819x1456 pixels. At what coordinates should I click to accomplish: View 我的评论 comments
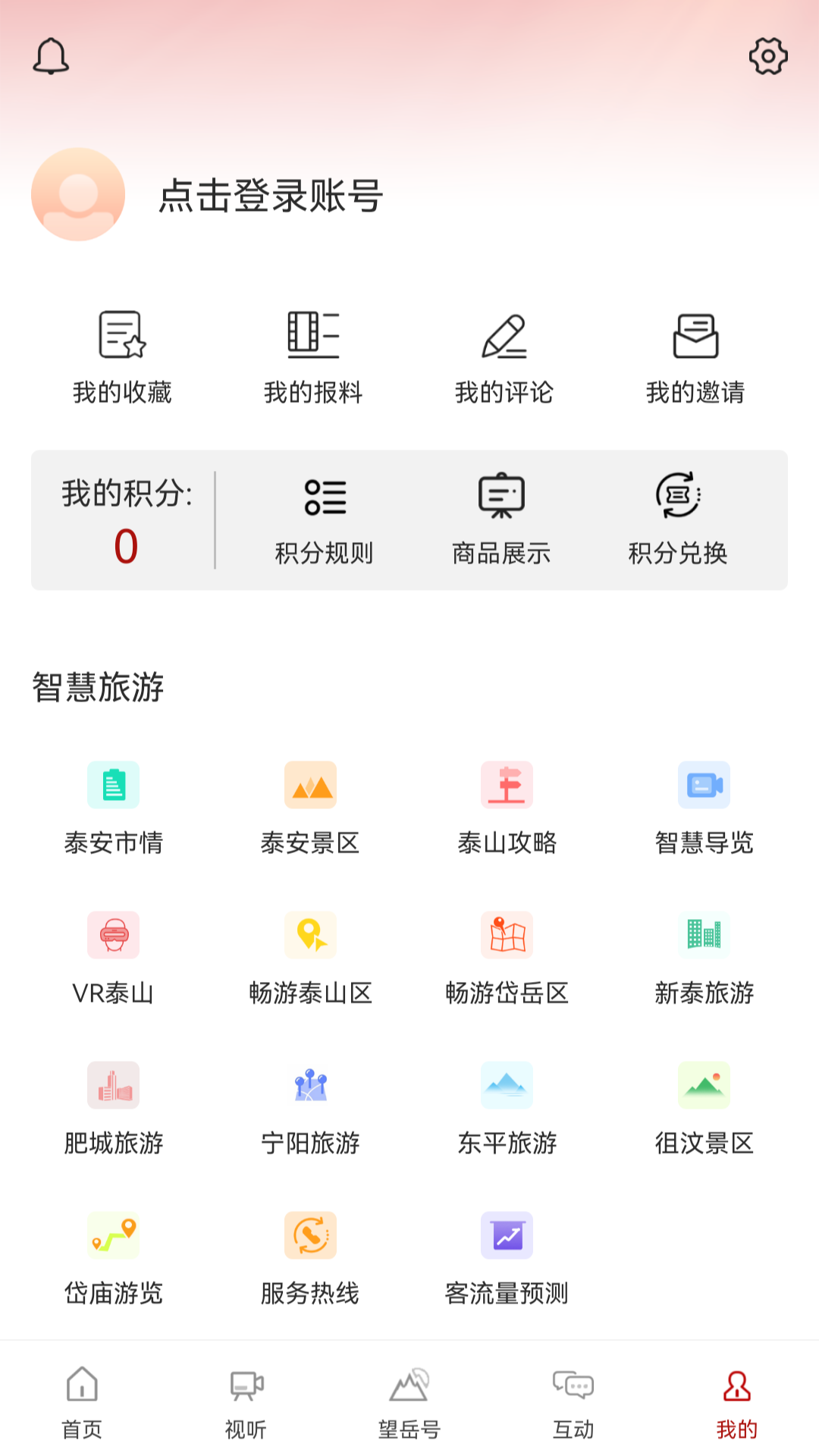tap(504, 356)
